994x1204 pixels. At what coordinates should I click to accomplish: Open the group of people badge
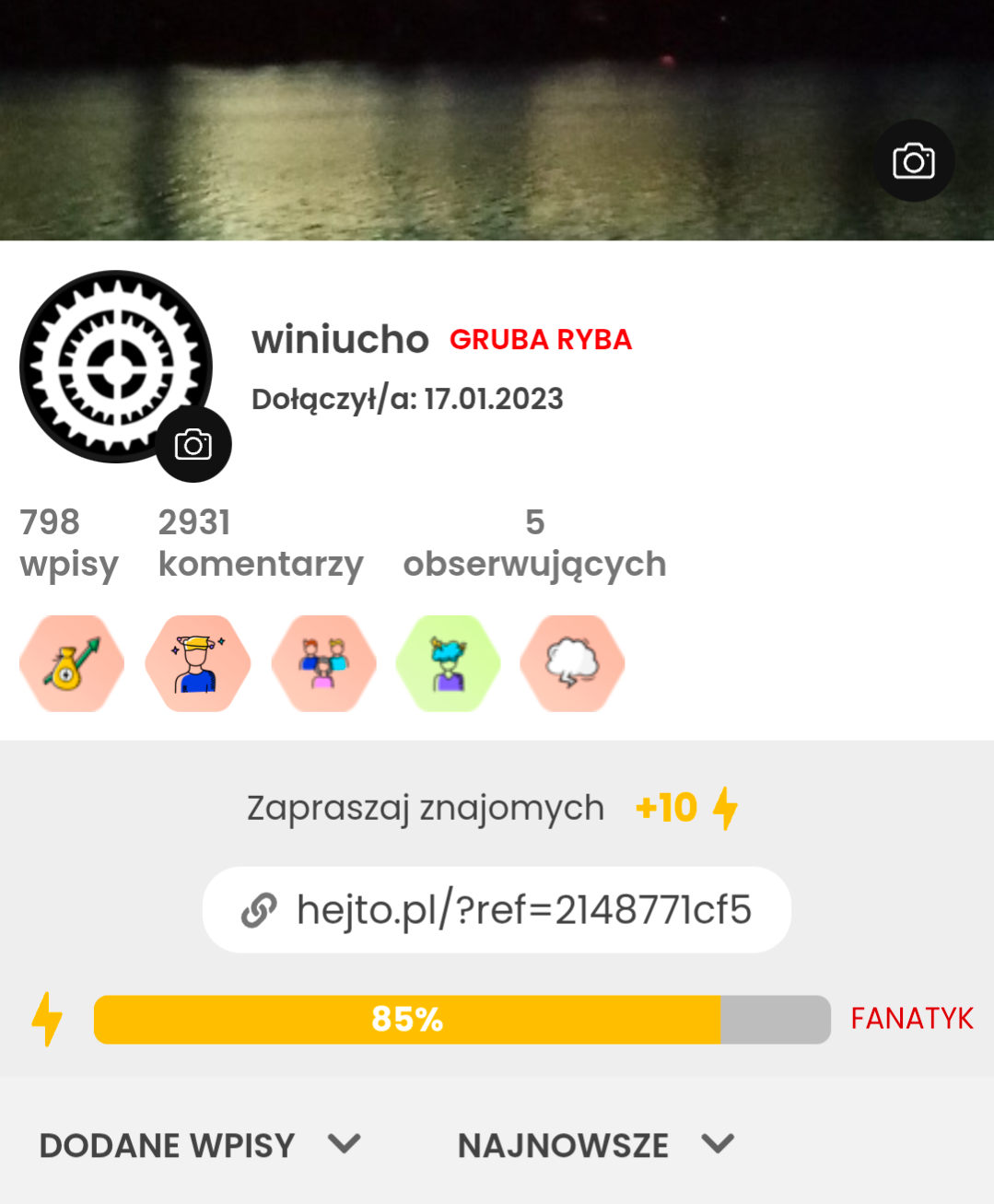[x=323, y=663]
